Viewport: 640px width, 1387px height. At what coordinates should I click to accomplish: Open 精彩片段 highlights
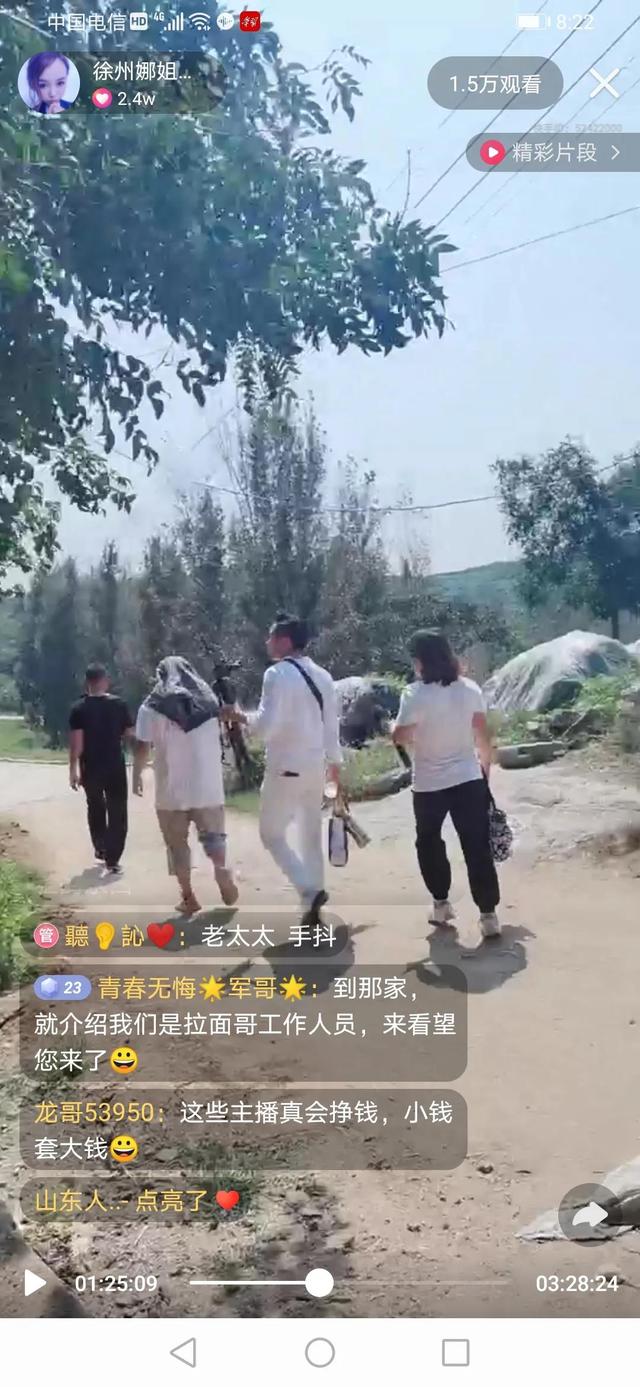coord(553,152)
